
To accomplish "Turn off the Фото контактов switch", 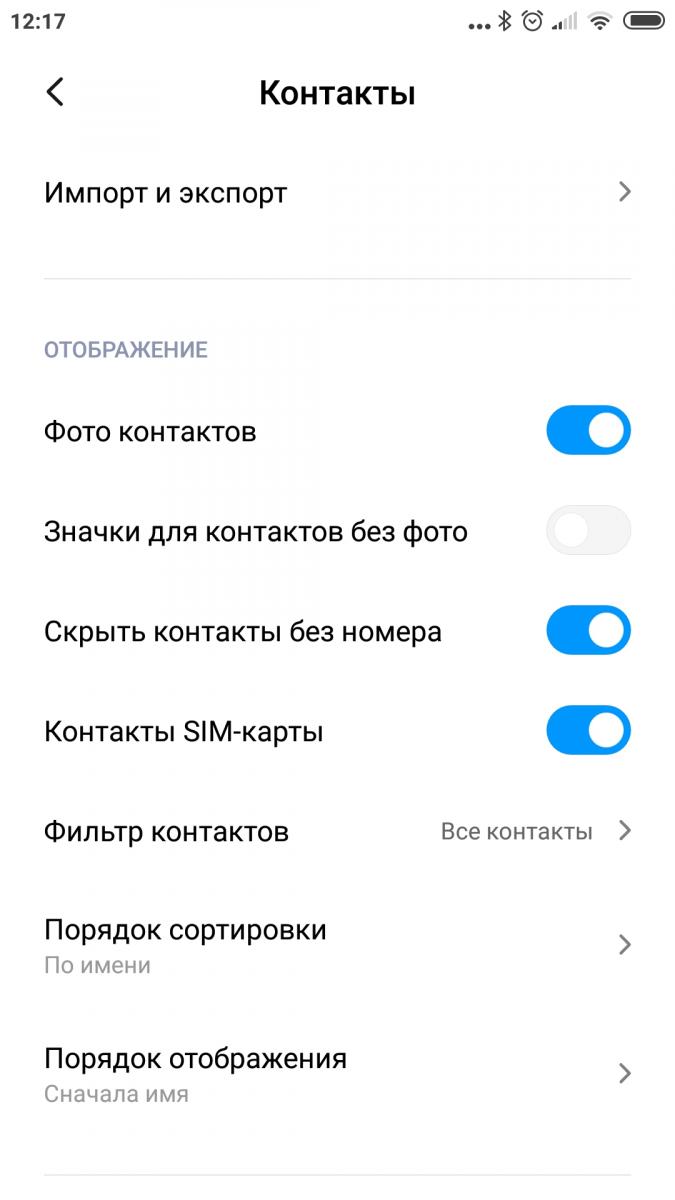I will coord(588,431).
